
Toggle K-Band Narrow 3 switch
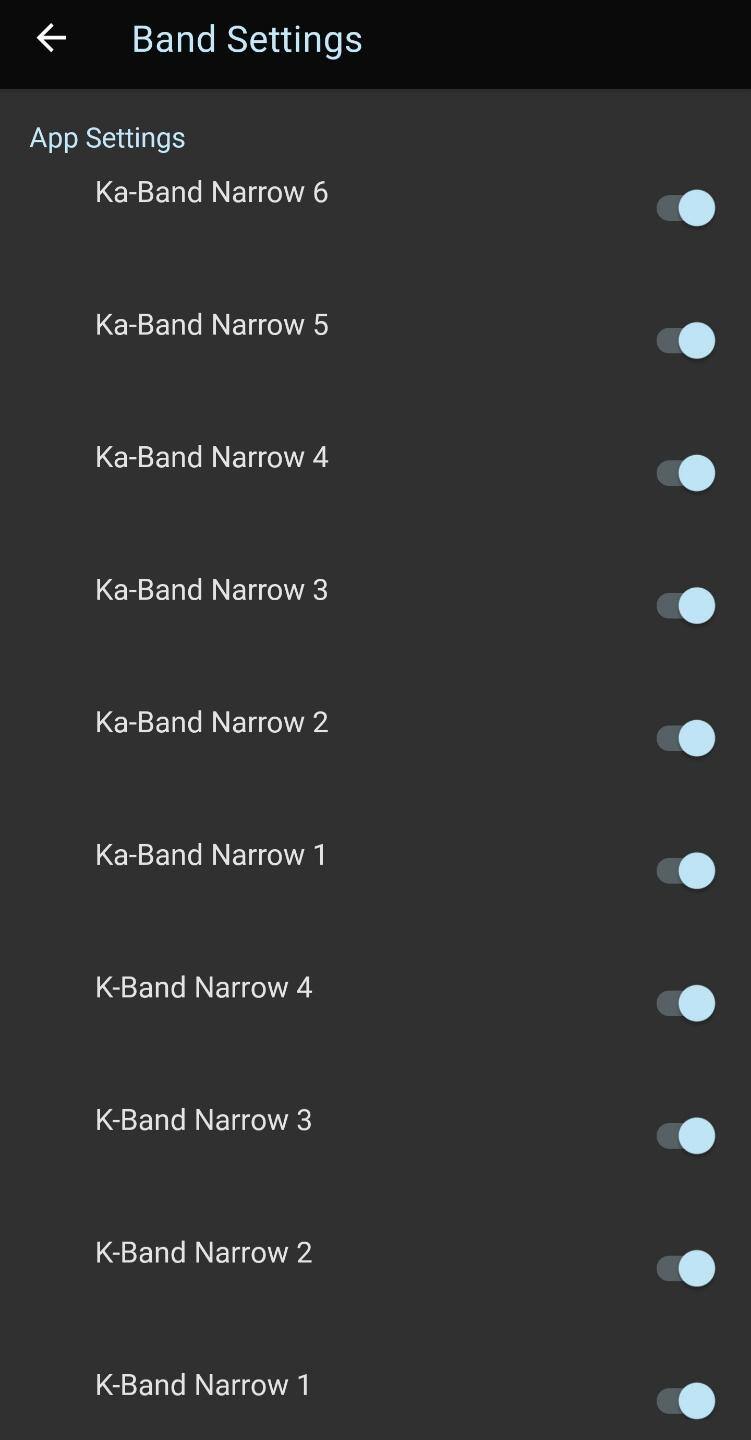686,1135
